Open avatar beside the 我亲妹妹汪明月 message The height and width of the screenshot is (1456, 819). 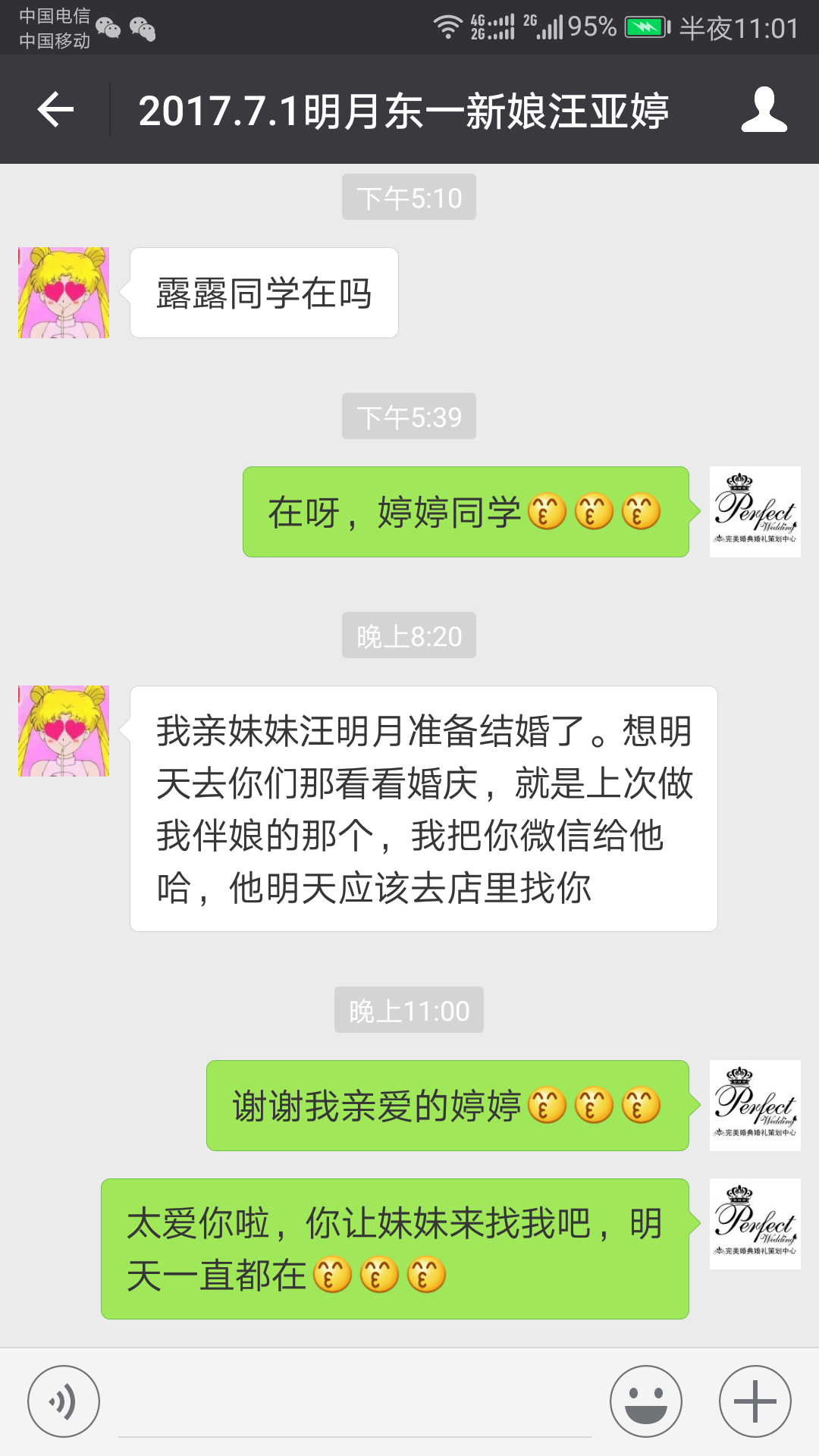64,731
